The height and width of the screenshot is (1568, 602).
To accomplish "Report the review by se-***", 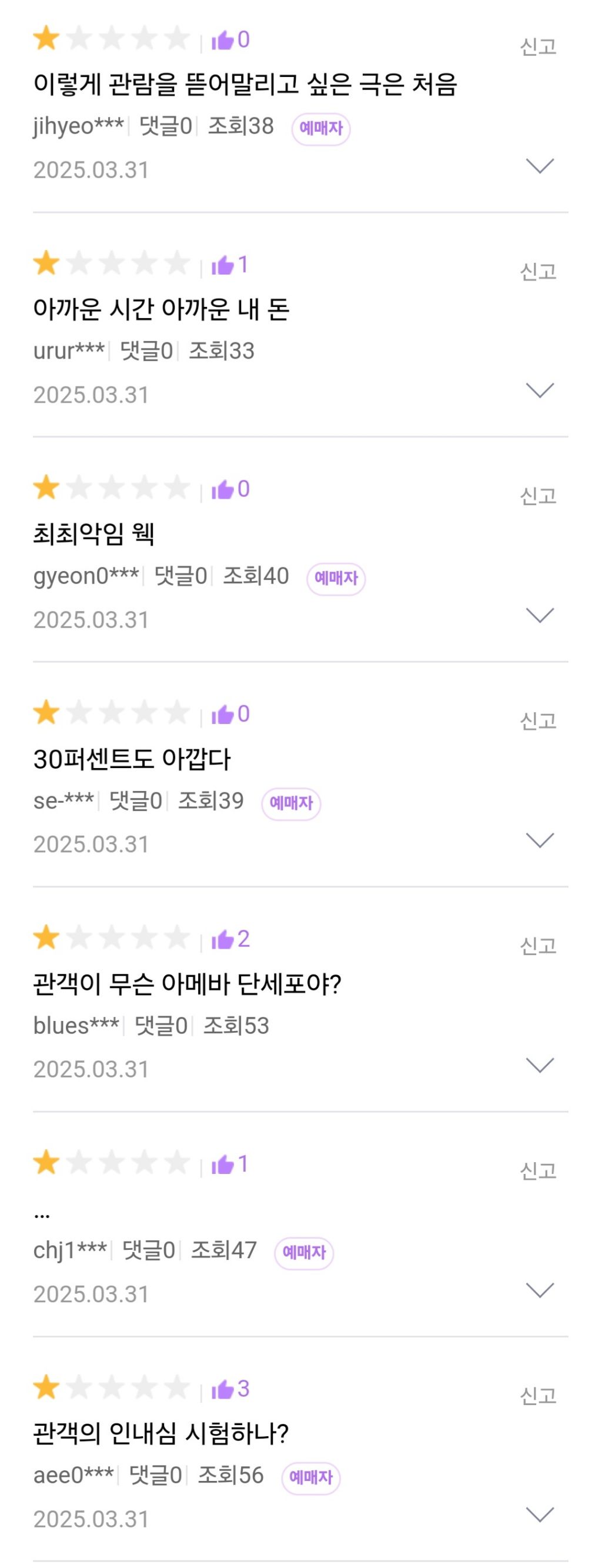I will tap(537, 720).
